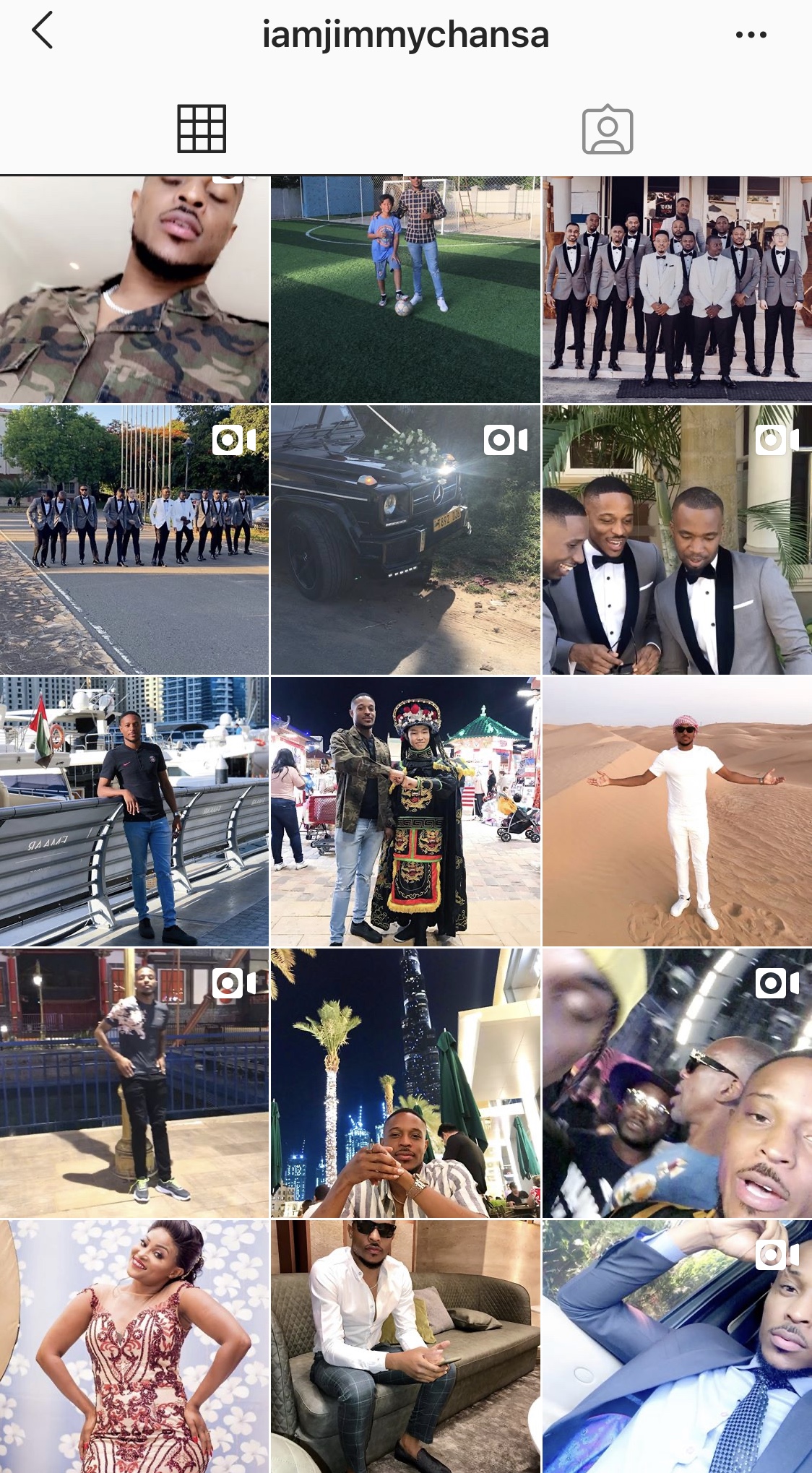Go back using the back arrow
Screen dimensions: 812x1473
[x=43, y=31]
